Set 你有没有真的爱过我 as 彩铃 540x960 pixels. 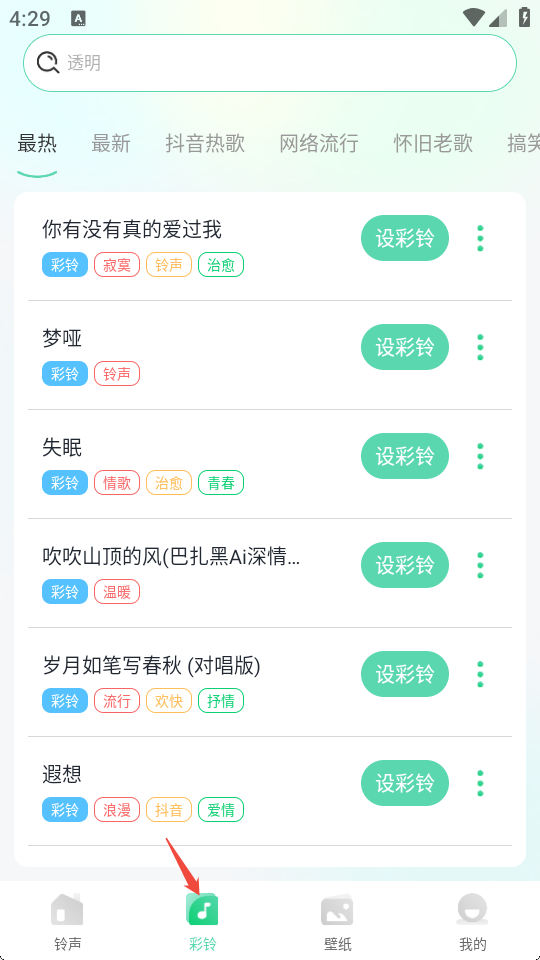[x=405, y=238]
